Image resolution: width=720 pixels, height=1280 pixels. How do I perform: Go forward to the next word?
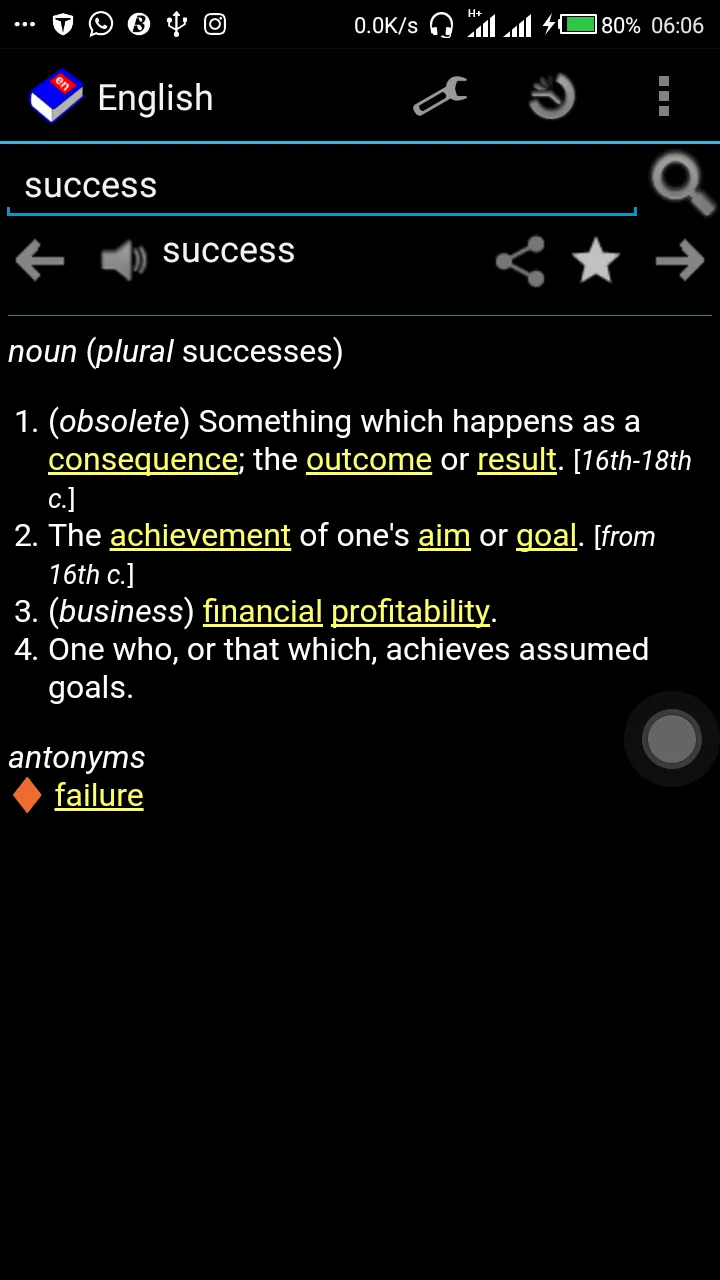[x=680, y=261]
